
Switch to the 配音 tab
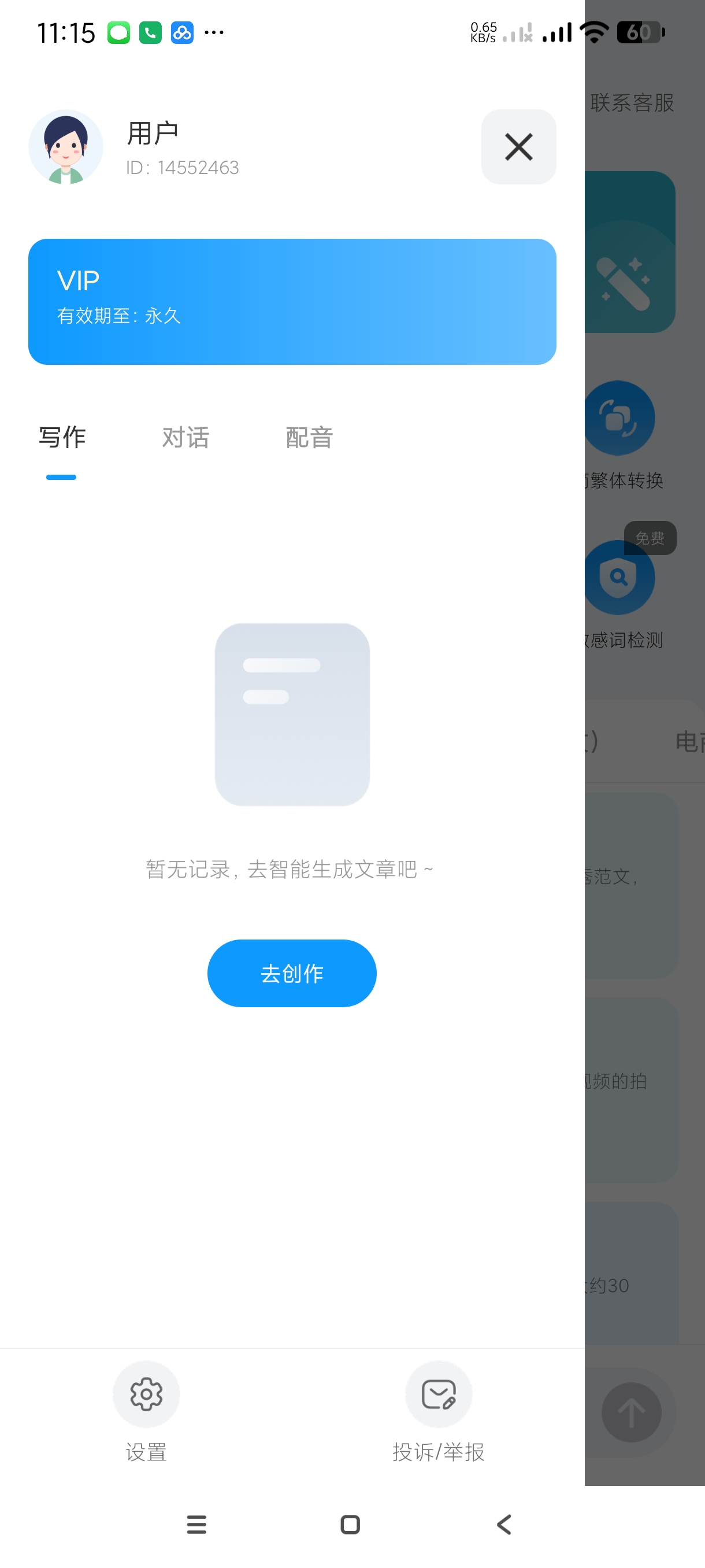309,438
